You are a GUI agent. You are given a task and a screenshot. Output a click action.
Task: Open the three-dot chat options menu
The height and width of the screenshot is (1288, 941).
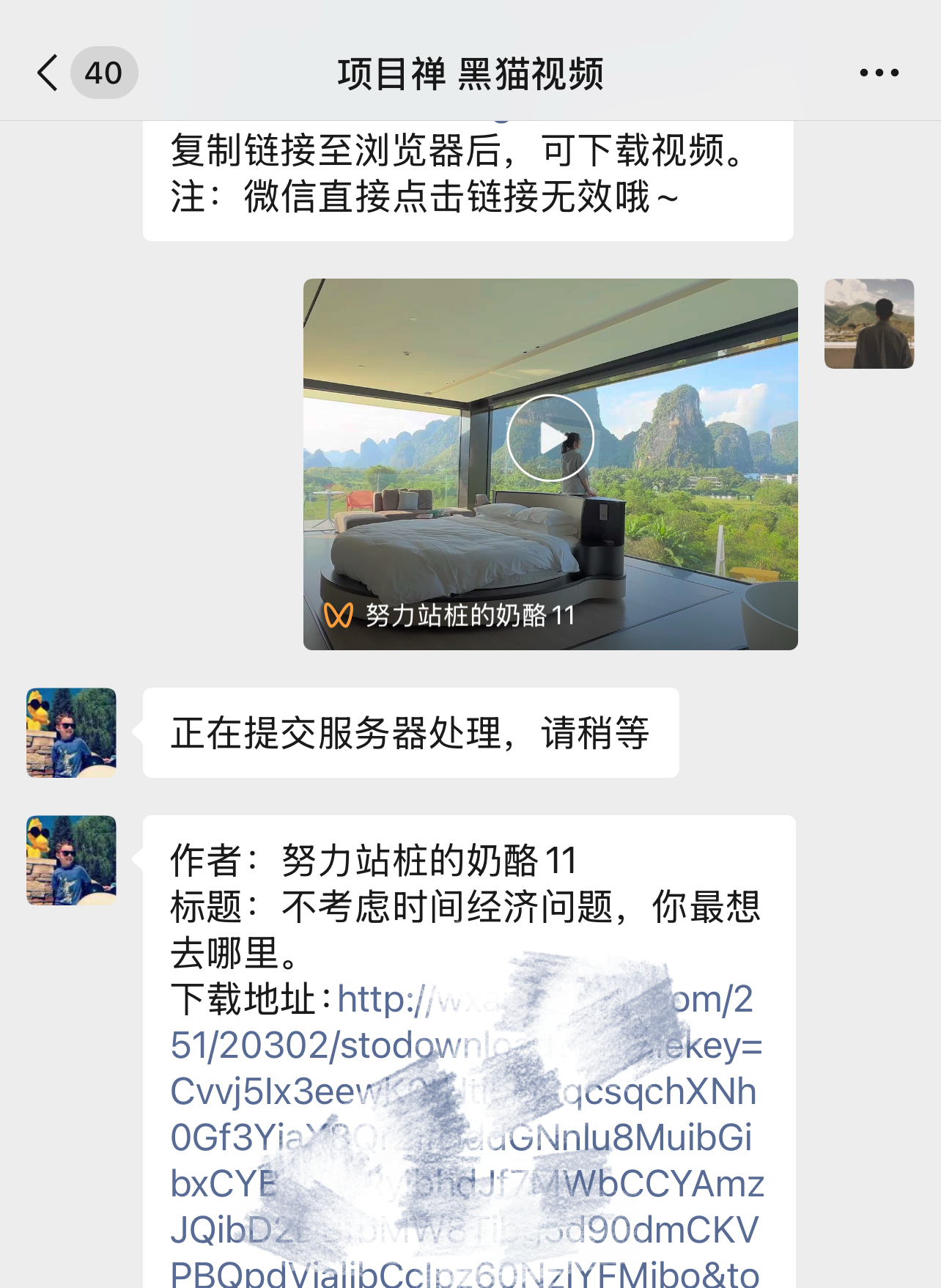point(879,73)
